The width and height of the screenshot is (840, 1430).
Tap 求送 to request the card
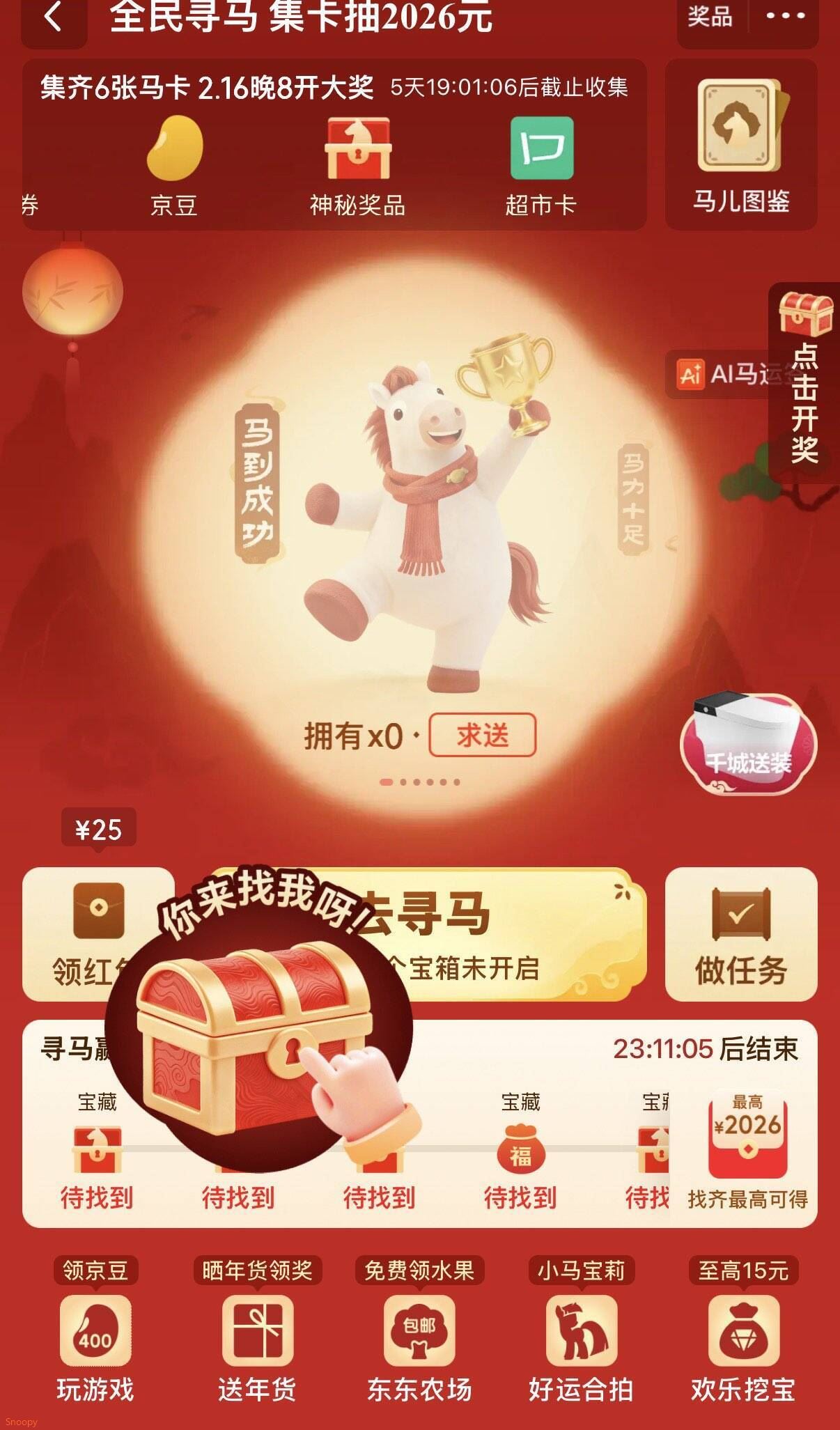pyautogui.click(x=482, y=735)
